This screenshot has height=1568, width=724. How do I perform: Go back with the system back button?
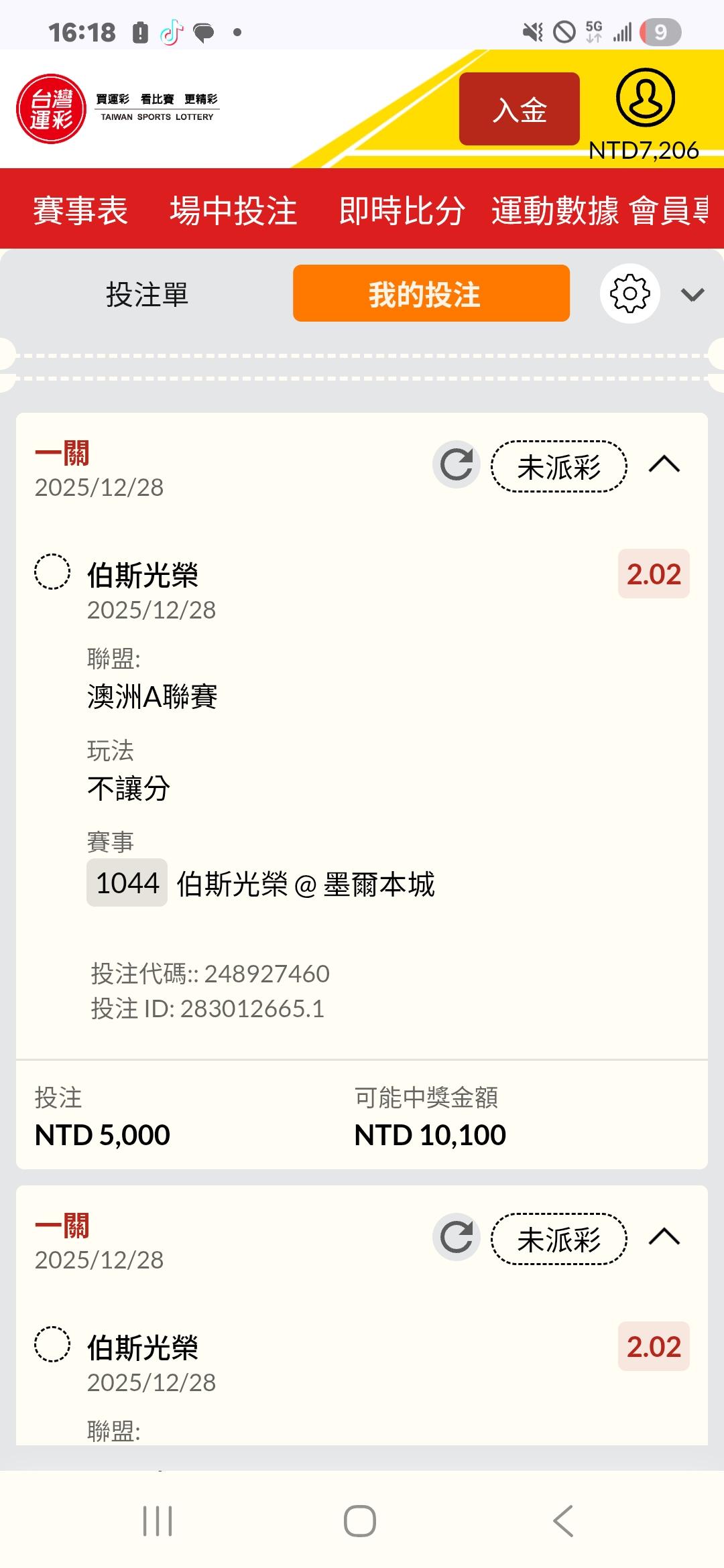pos(564,1521)
